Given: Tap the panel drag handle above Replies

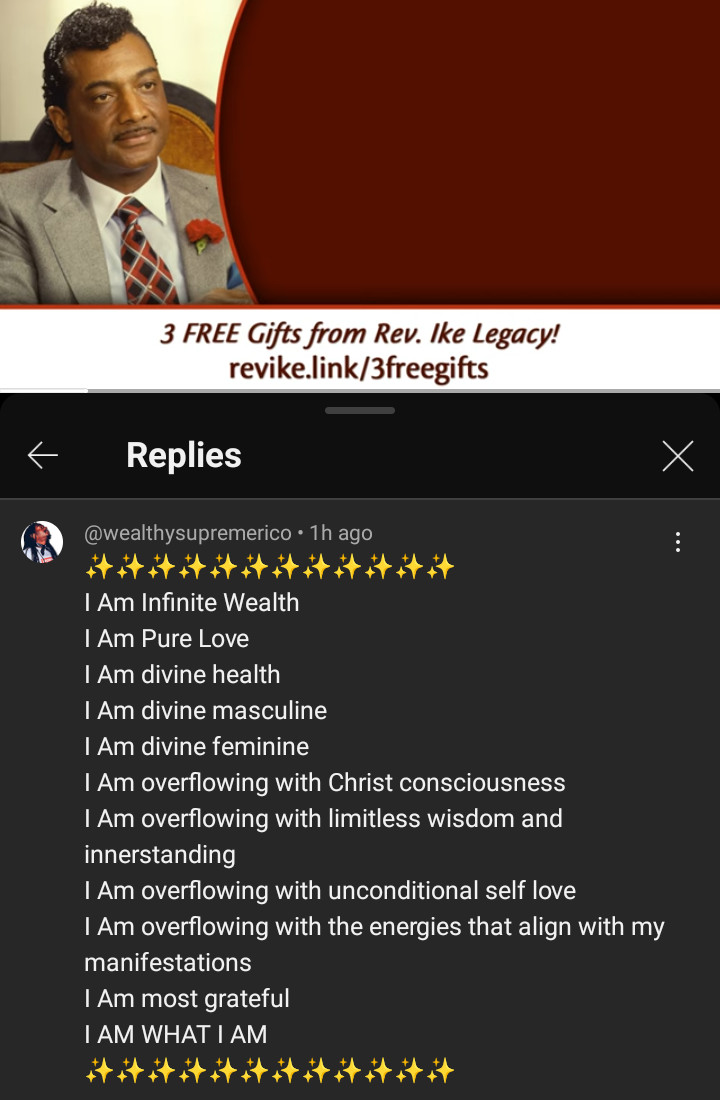Looking at the screenshot, I should (360, 410).
